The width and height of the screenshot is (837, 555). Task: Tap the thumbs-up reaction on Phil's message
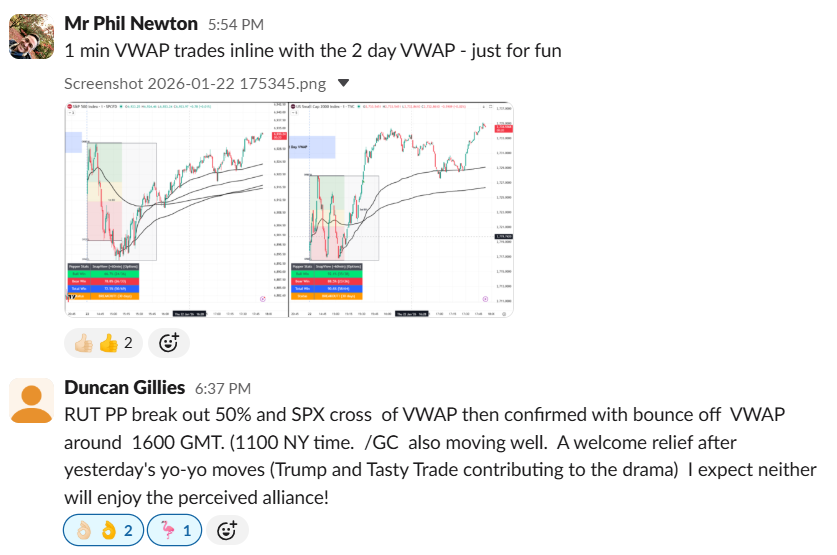[105, 343]
